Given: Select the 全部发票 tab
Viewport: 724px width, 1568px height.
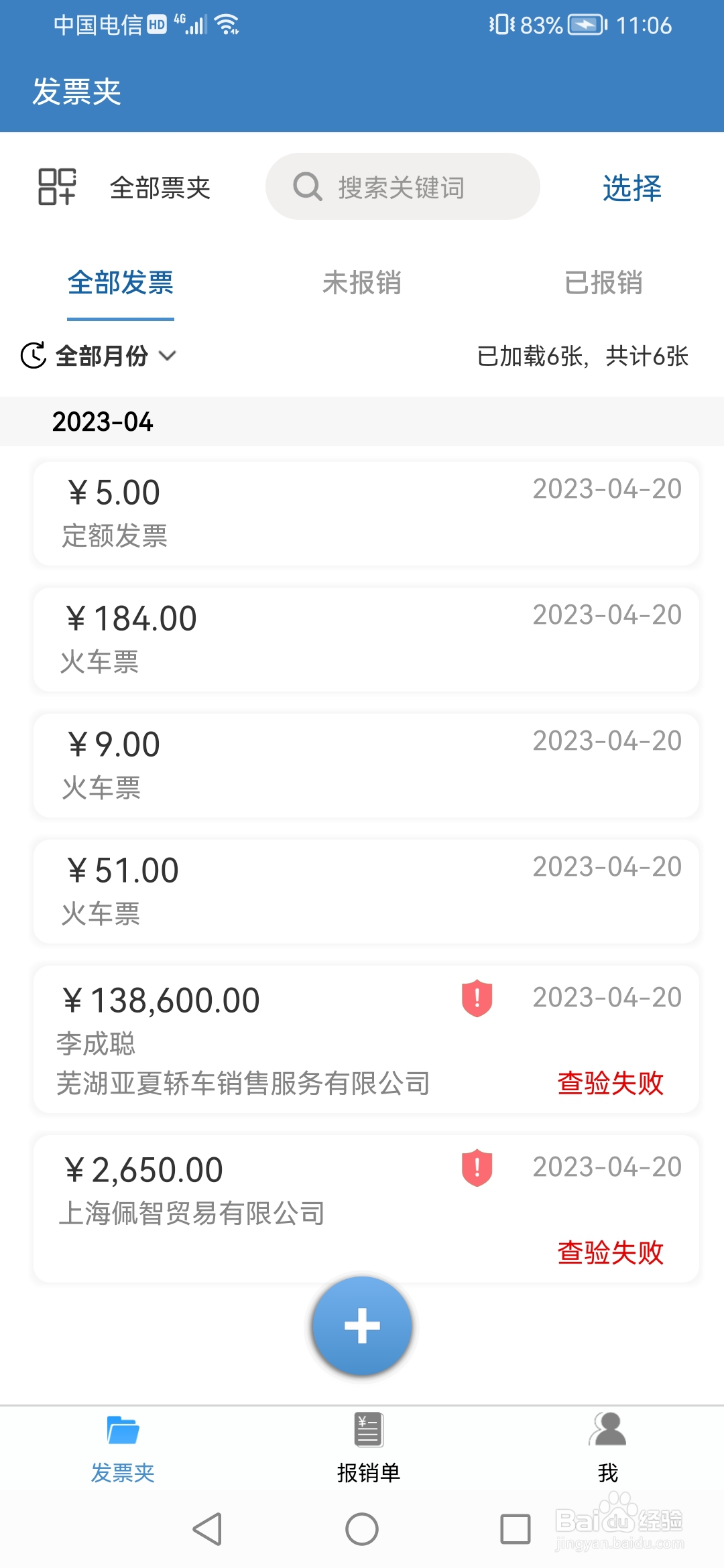Looking at the screenshot, I should pyautogui.click(x=121, y=283).
